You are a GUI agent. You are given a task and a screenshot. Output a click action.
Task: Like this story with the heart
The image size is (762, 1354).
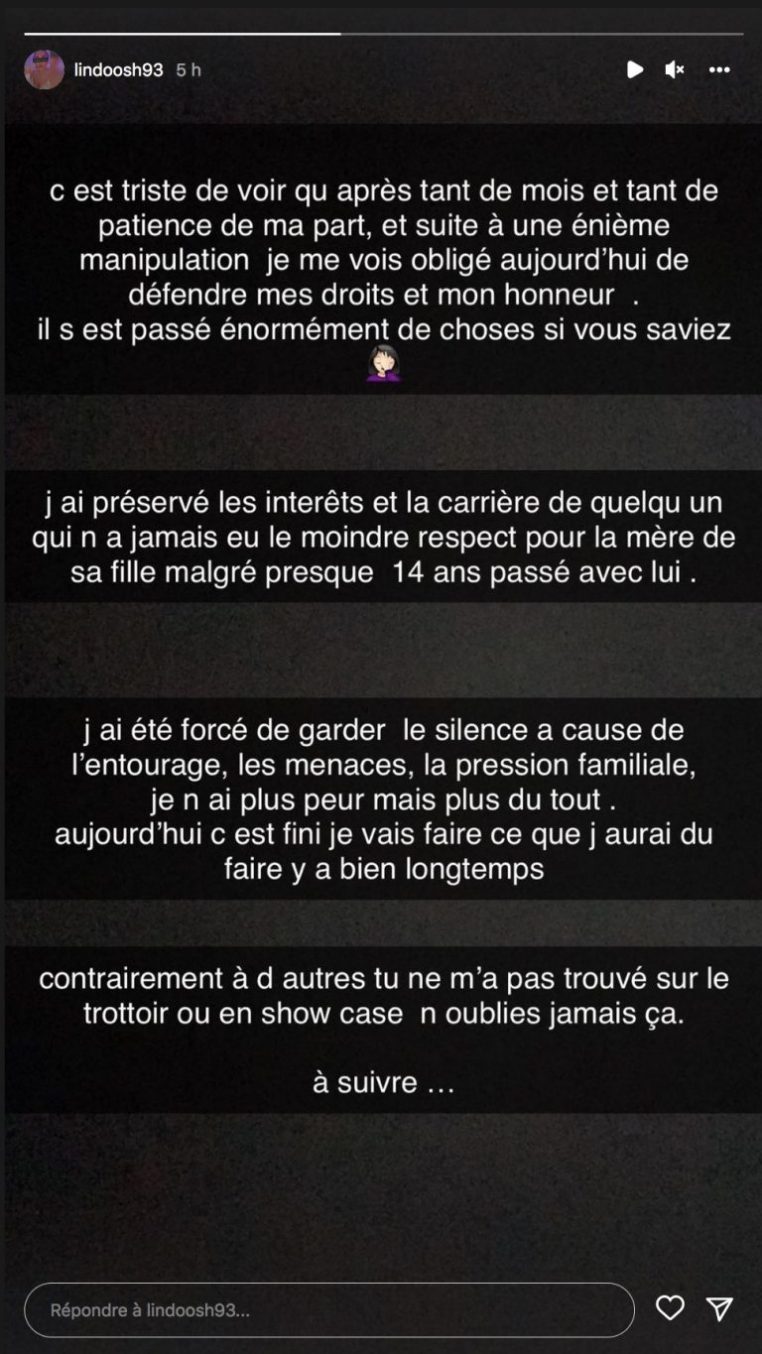tap(670, 1308)
